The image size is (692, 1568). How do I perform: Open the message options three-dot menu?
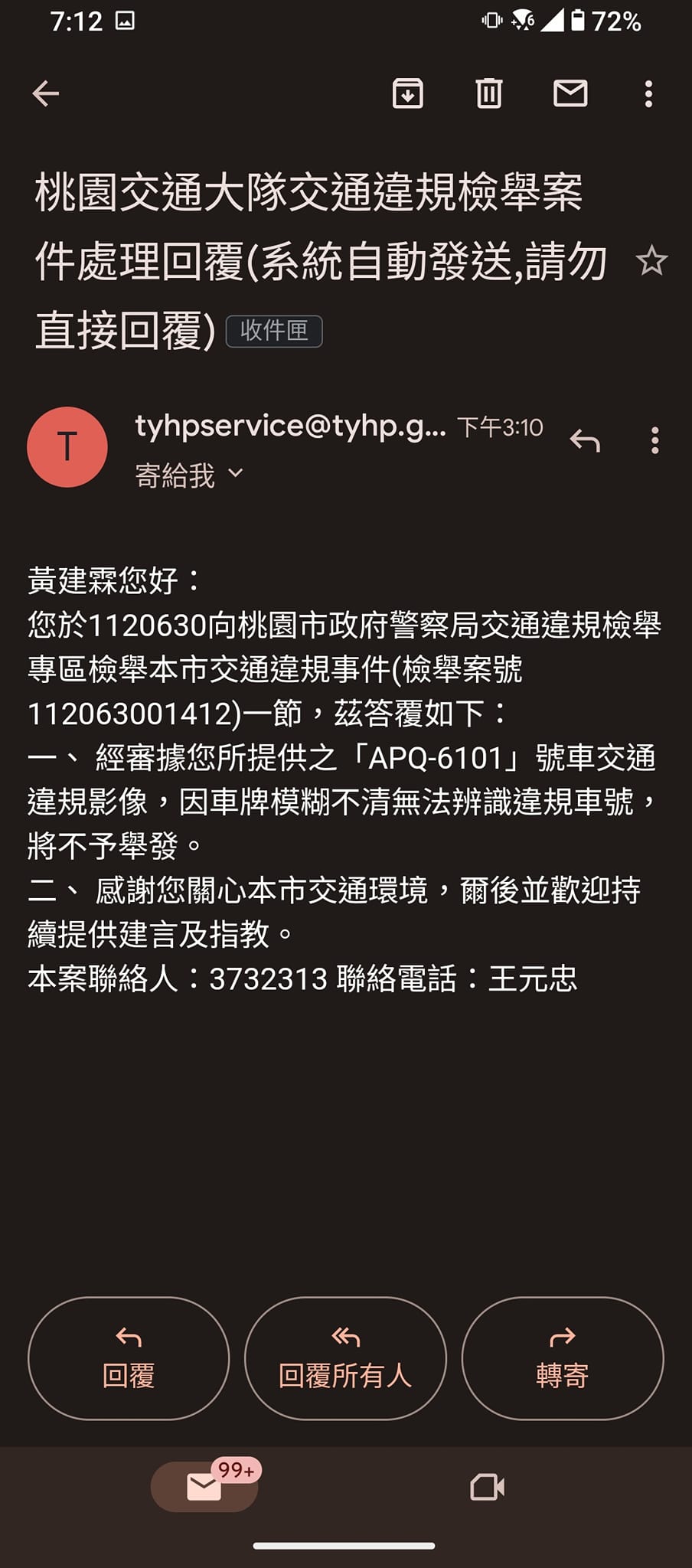point(654,440)
